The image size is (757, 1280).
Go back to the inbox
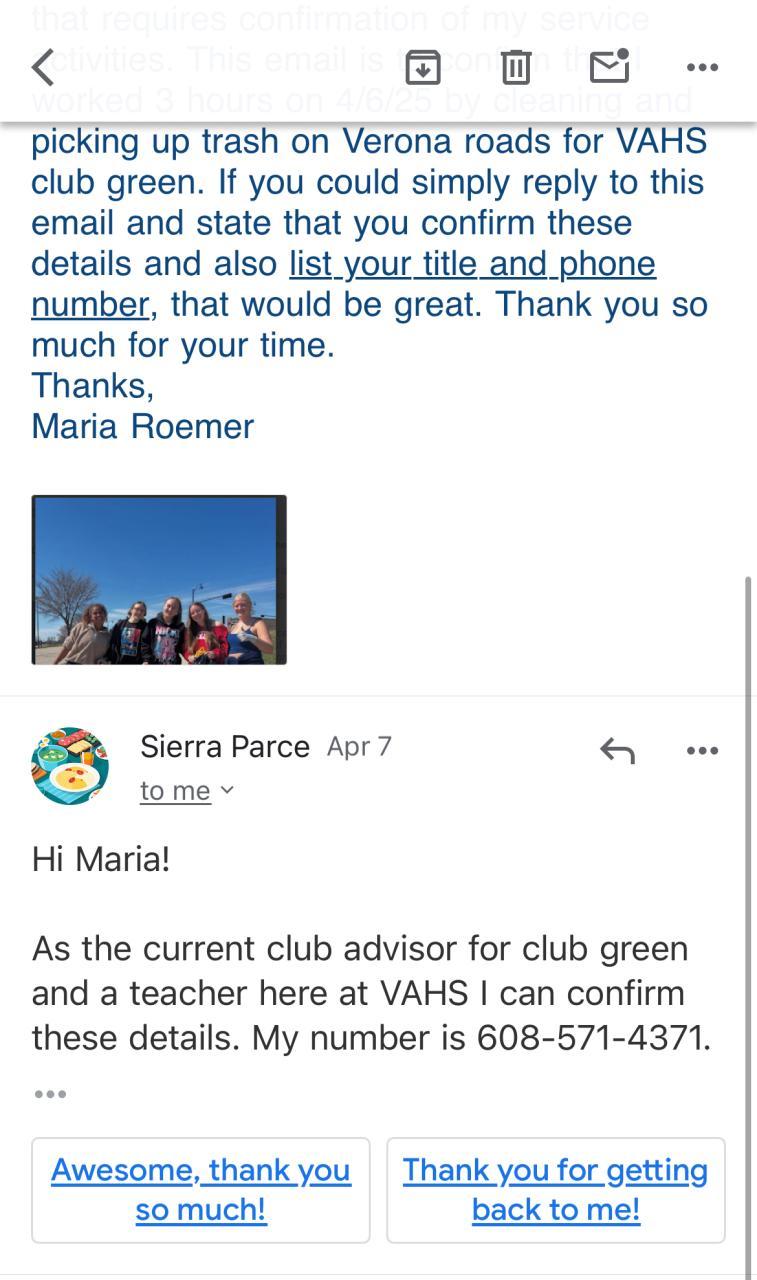click(42, 68)
